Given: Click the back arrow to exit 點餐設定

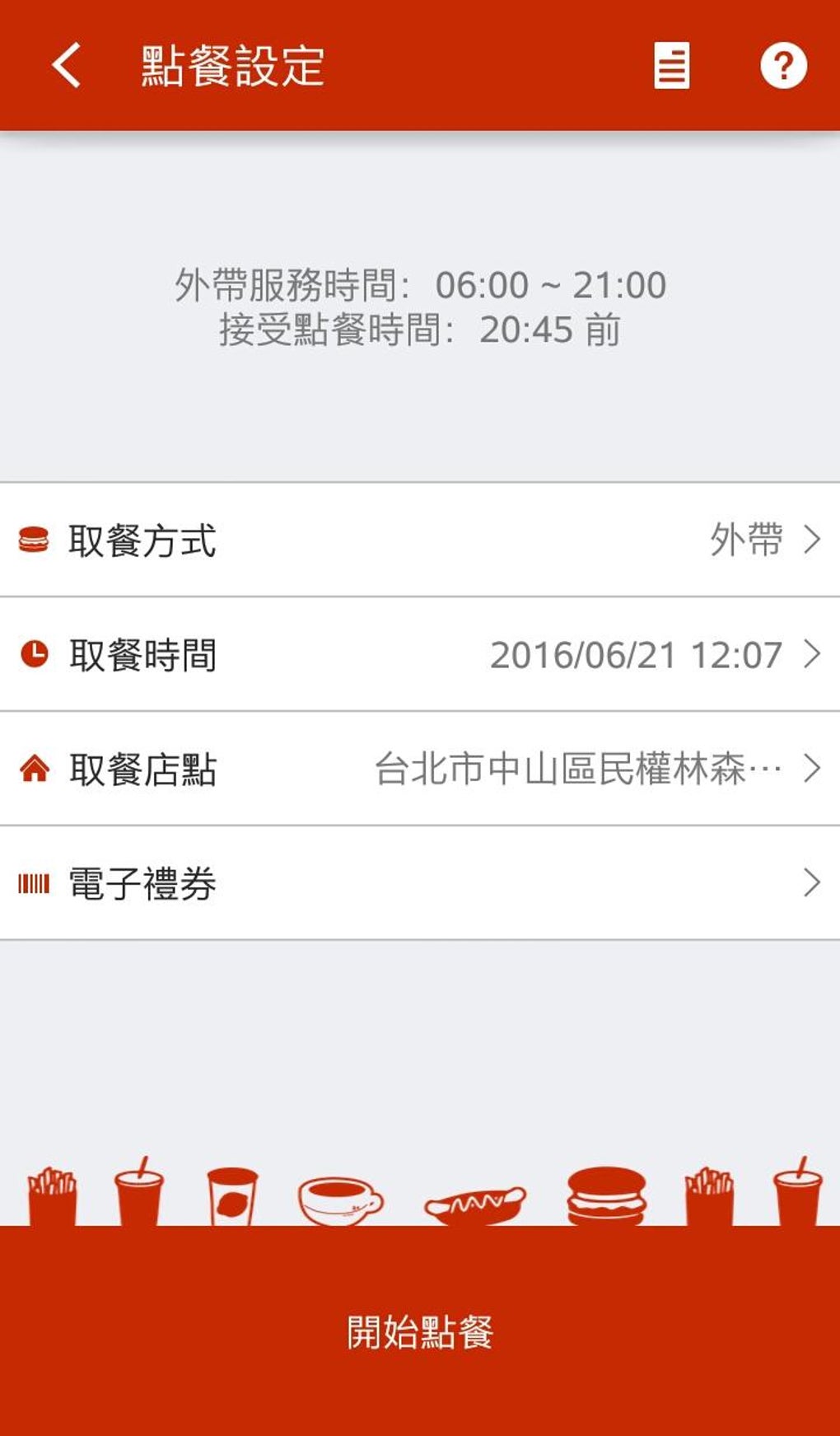Looking at the screenshot, I should click(x=66, y=66).
